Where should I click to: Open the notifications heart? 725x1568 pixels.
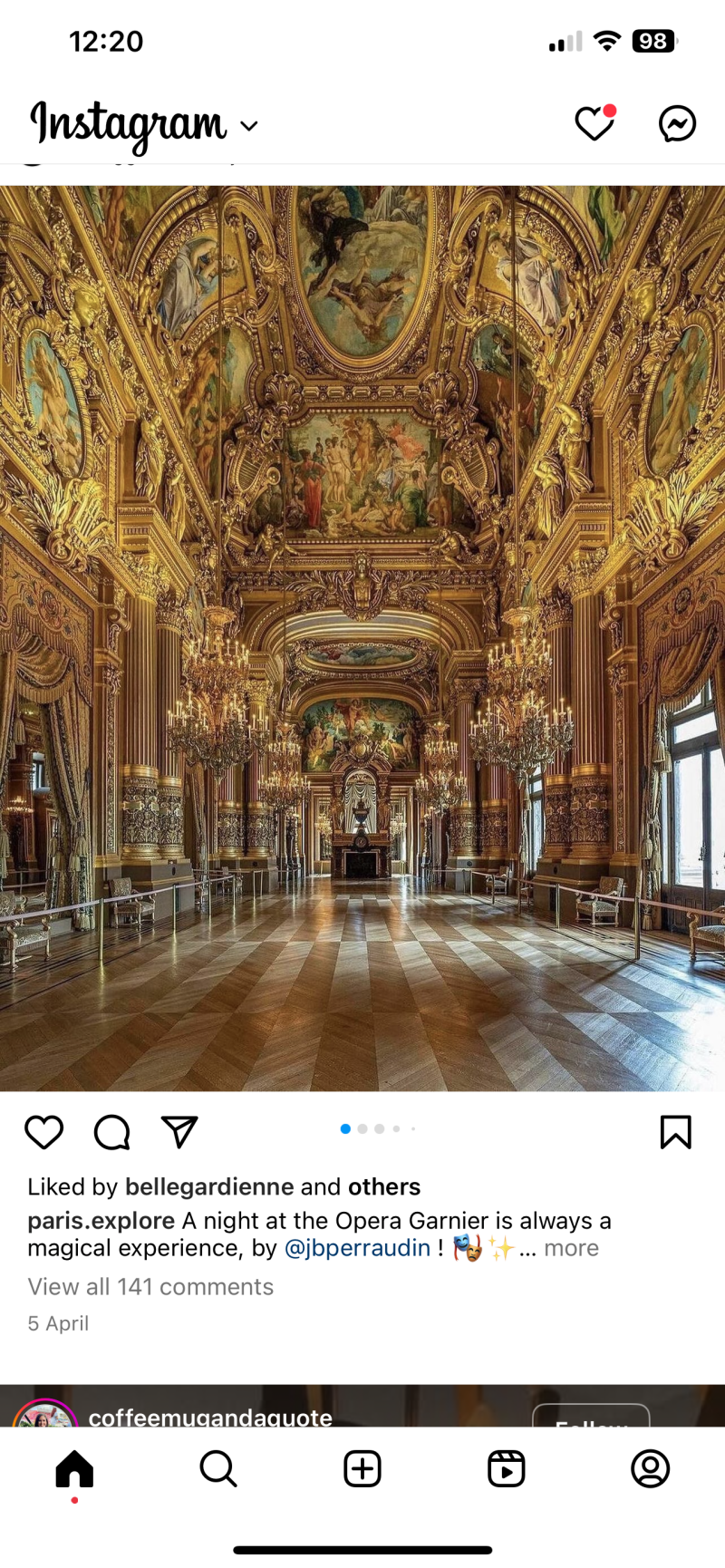(594, 124)
